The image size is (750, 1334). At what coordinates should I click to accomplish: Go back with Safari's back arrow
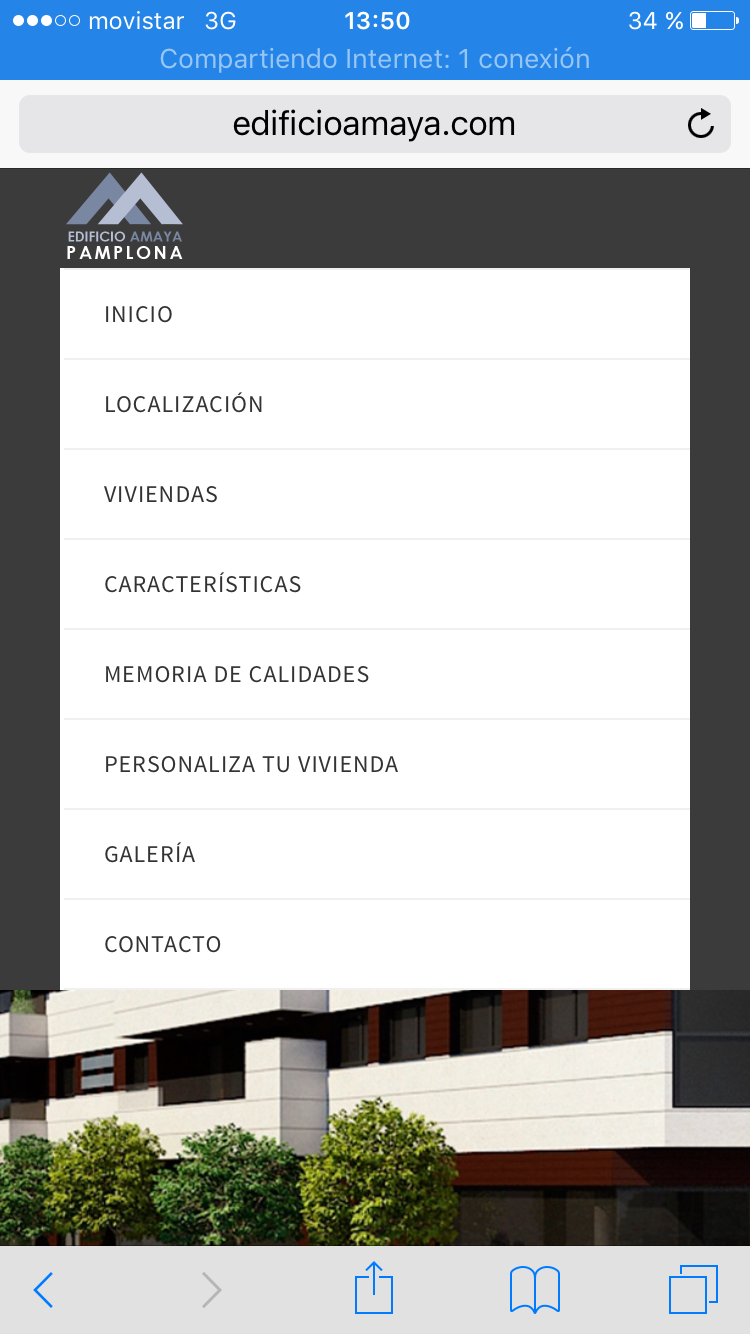tap(43, 1290)
